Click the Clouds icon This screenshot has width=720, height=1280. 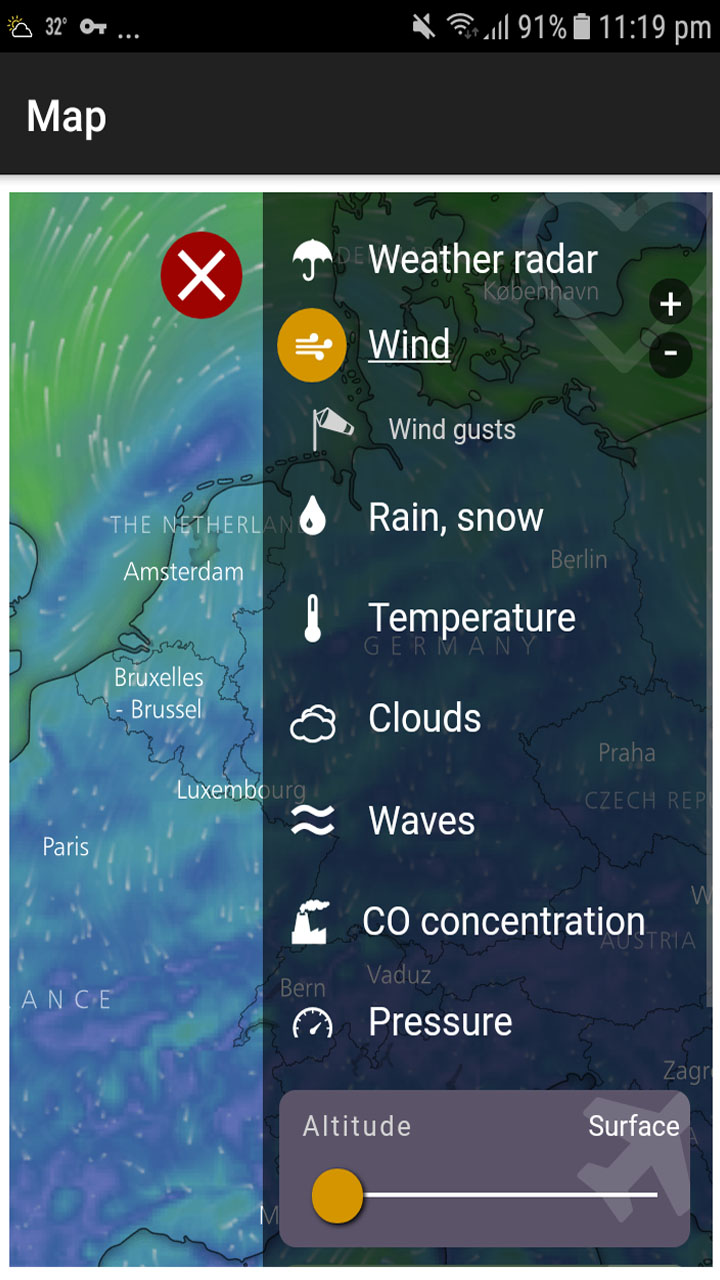pyautogui.click(x=313, y=718)
